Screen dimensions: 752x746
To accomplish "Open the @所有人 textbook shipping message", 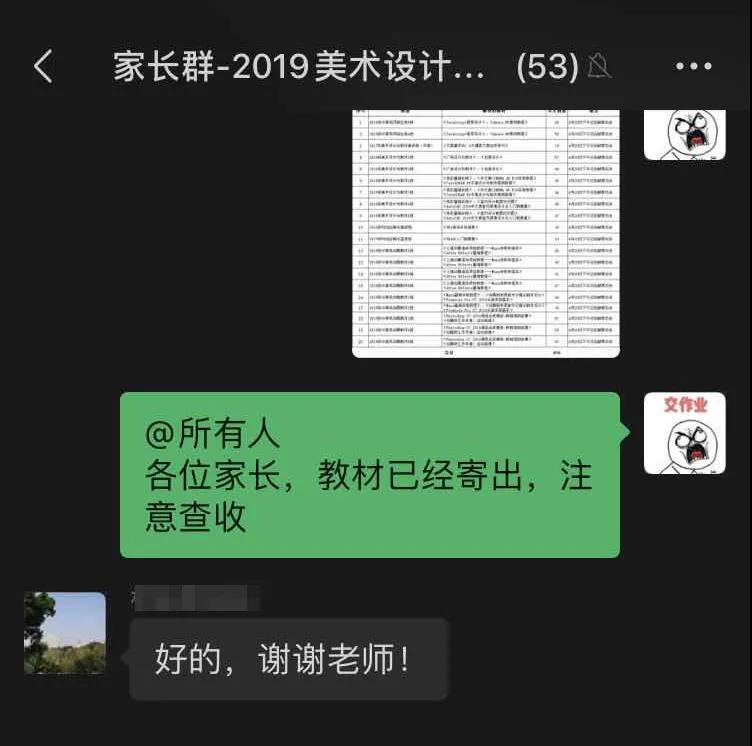I will click(370, 475).
